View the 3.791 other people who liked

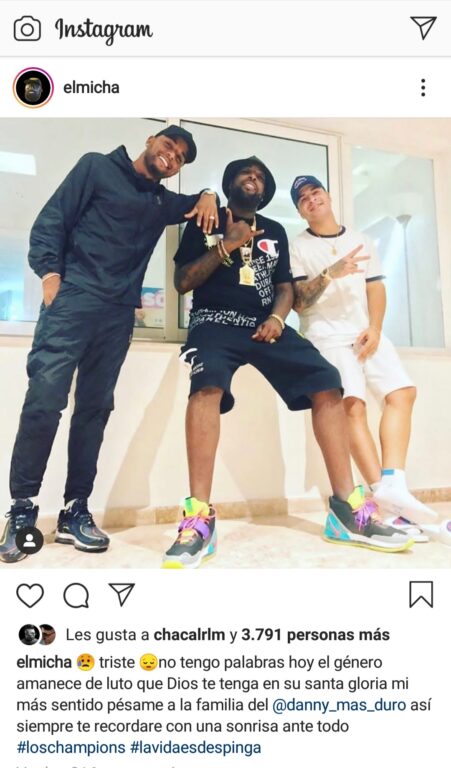click(335, 635)
